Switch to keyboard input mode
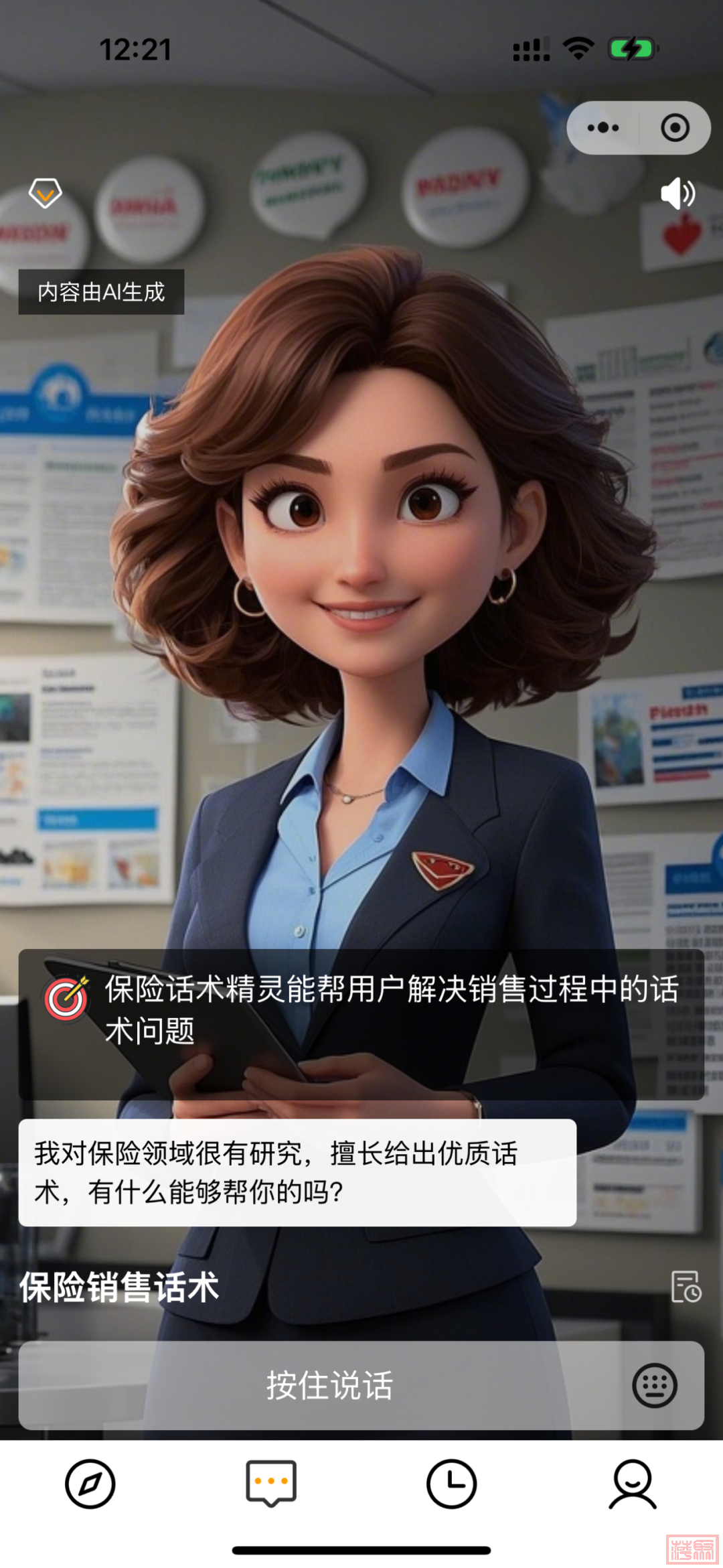723x1568 pixels. [655, 1385]
